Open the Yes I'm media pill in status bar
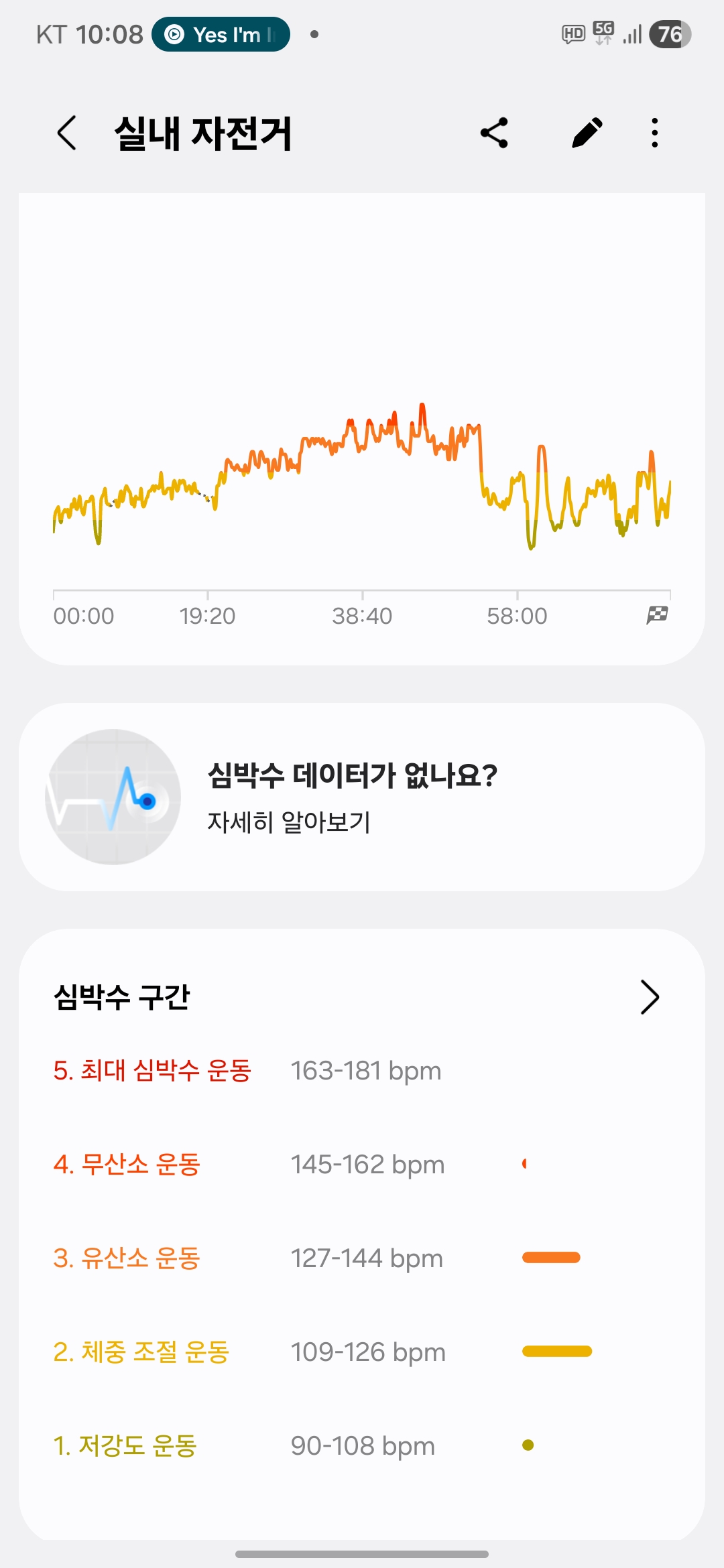Screen dimensions: 724x1568 tap(221, 35)
